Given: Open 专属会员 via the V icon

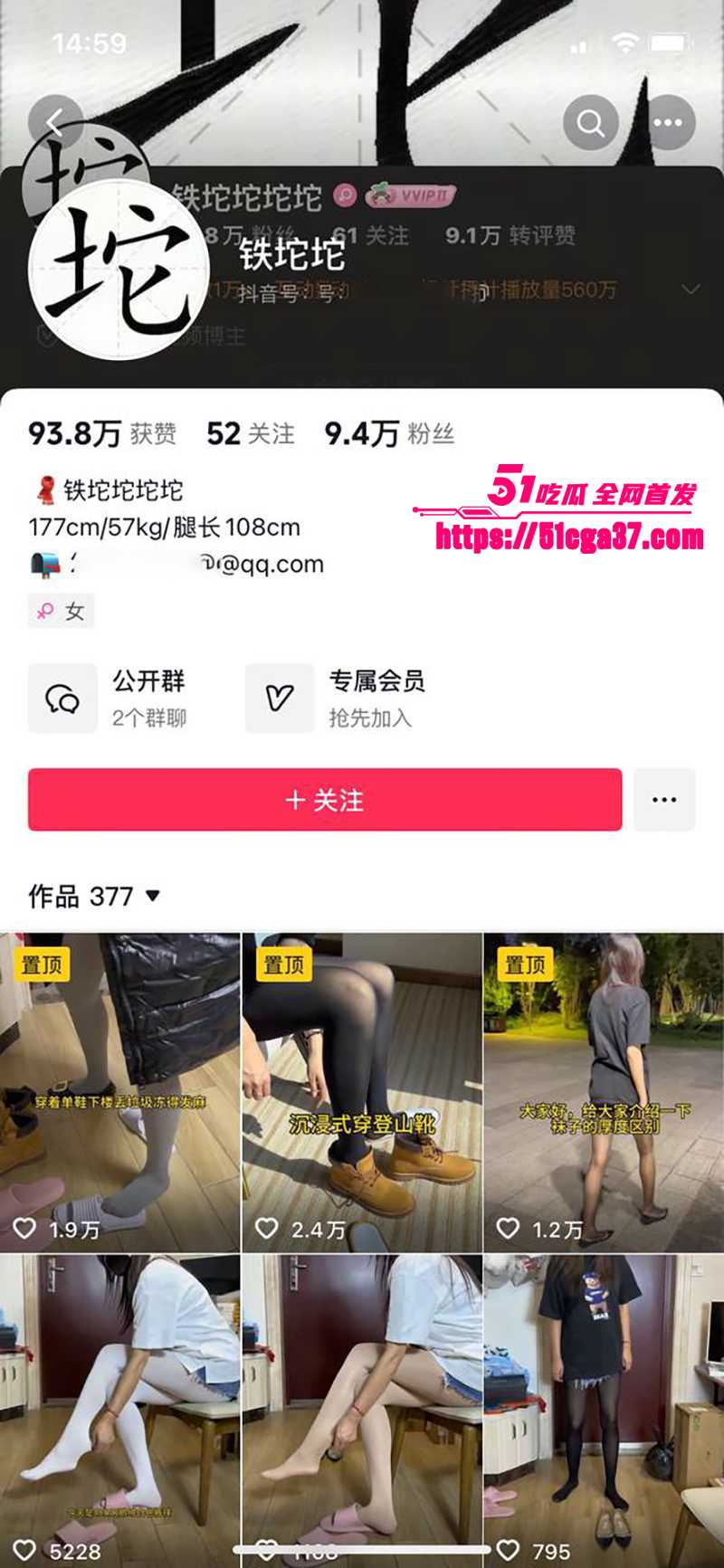Looking at the screenshot, I should pyautogui.click(x=281, y=697).
